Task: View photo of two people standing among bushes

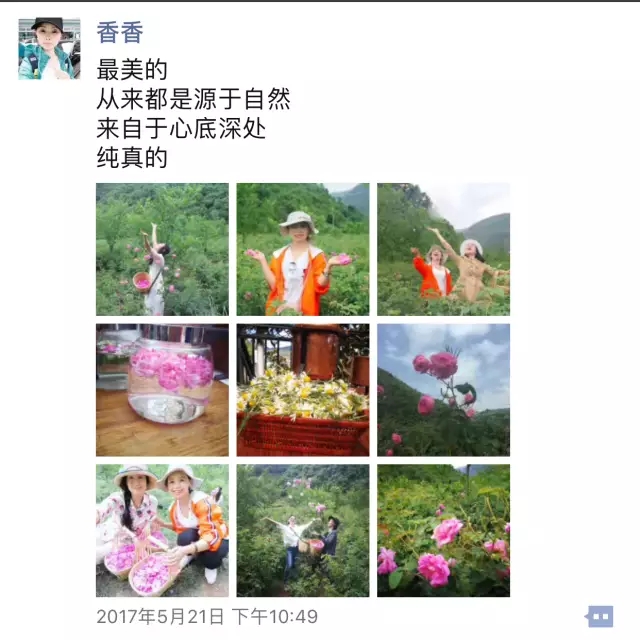Action: [x=303, y=530]
